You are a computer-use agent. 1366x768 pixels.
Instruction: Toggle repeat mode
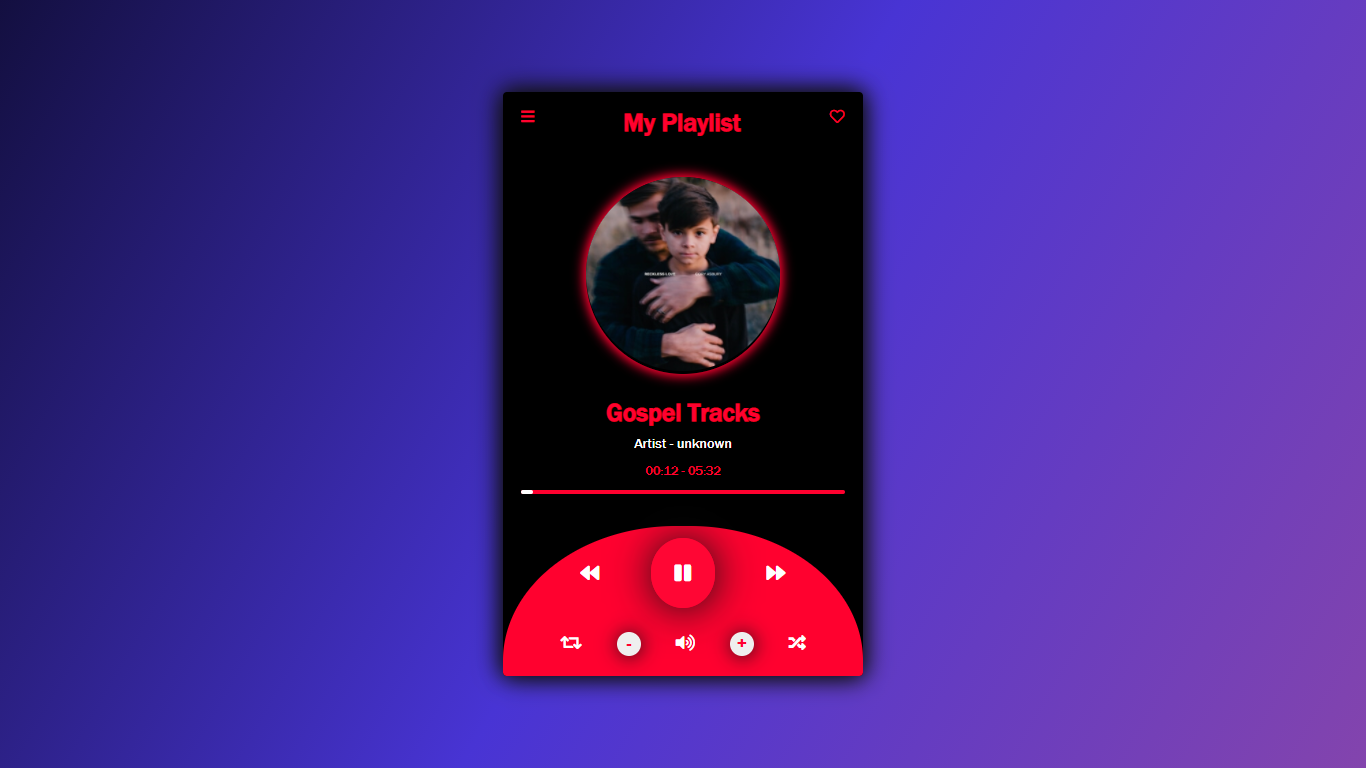point(571,643)
